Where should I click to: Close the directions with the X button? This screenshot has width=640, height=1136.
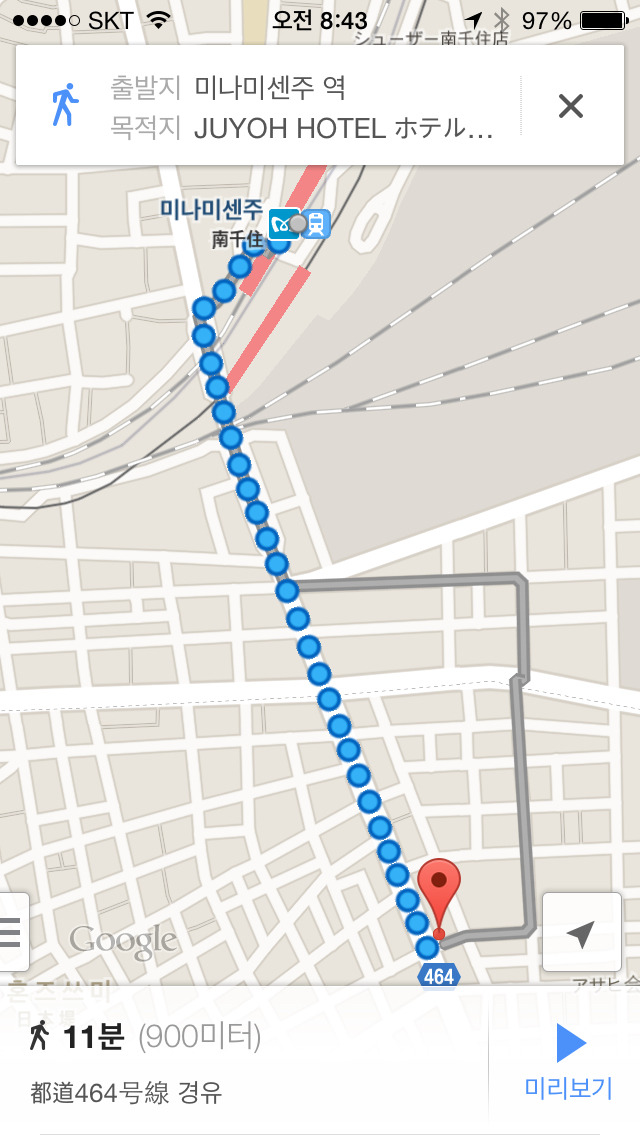(570, 106)
